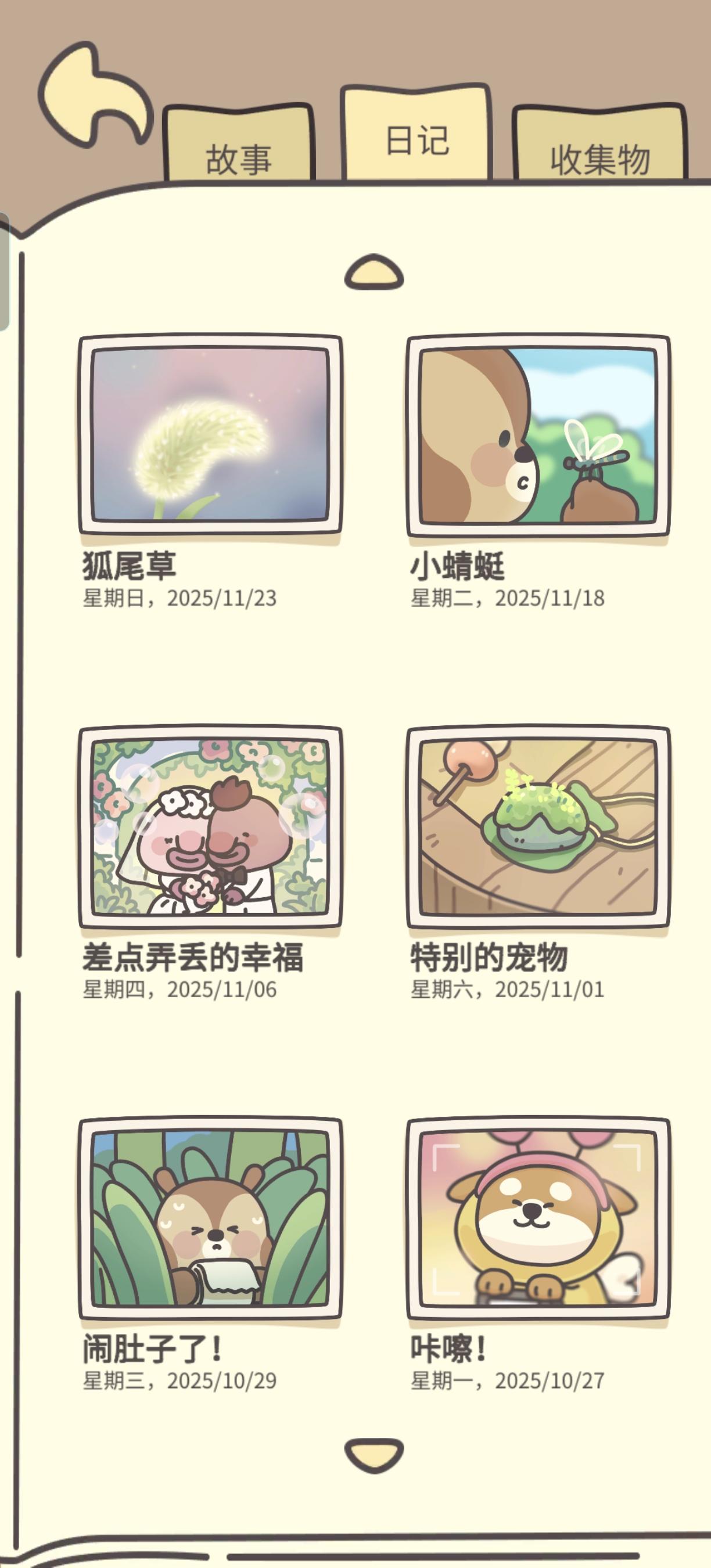Image resolution: width=711 pixels, height=1568 pixels.
Task: Tap the 狐尾草 entry title
Action: point(128,566)
